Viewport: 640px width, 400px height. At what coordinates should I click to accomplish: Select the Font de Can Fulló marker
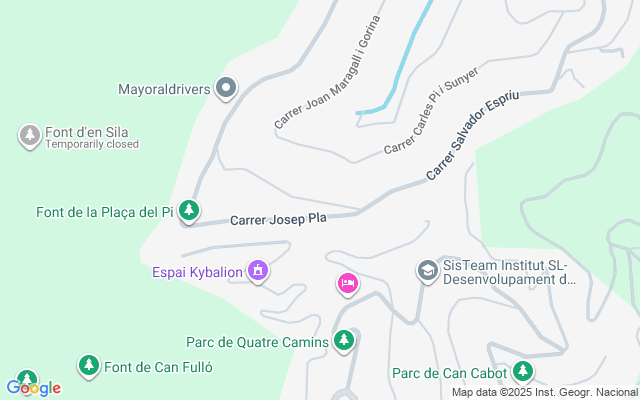89,366
